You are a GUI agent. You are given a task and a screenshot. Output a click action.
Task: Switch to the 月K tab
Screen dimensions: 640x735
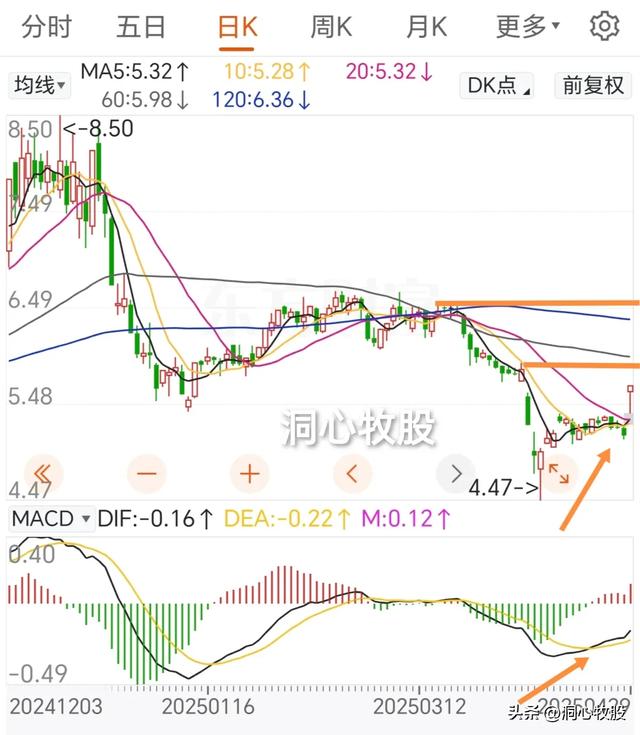coord(427,27)
